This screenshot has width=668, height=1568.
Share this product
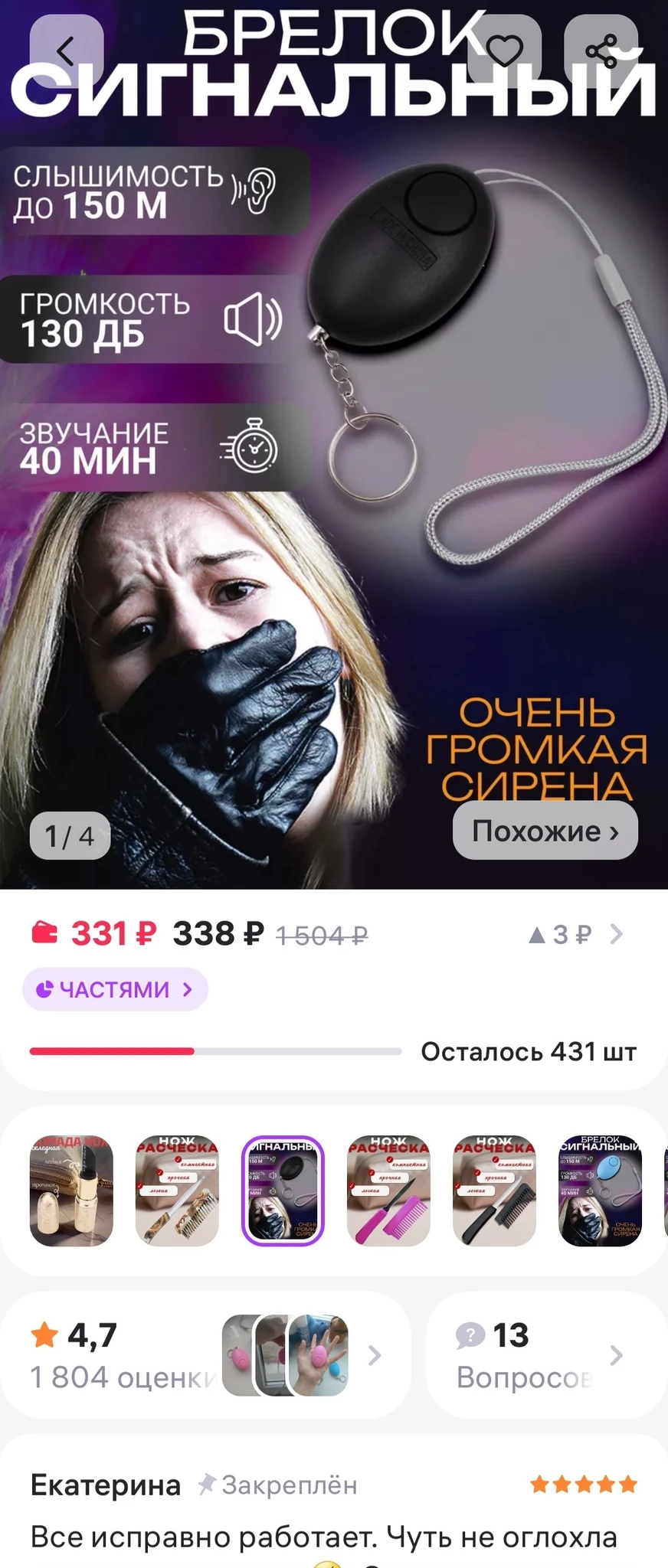(x=601, y=52)
